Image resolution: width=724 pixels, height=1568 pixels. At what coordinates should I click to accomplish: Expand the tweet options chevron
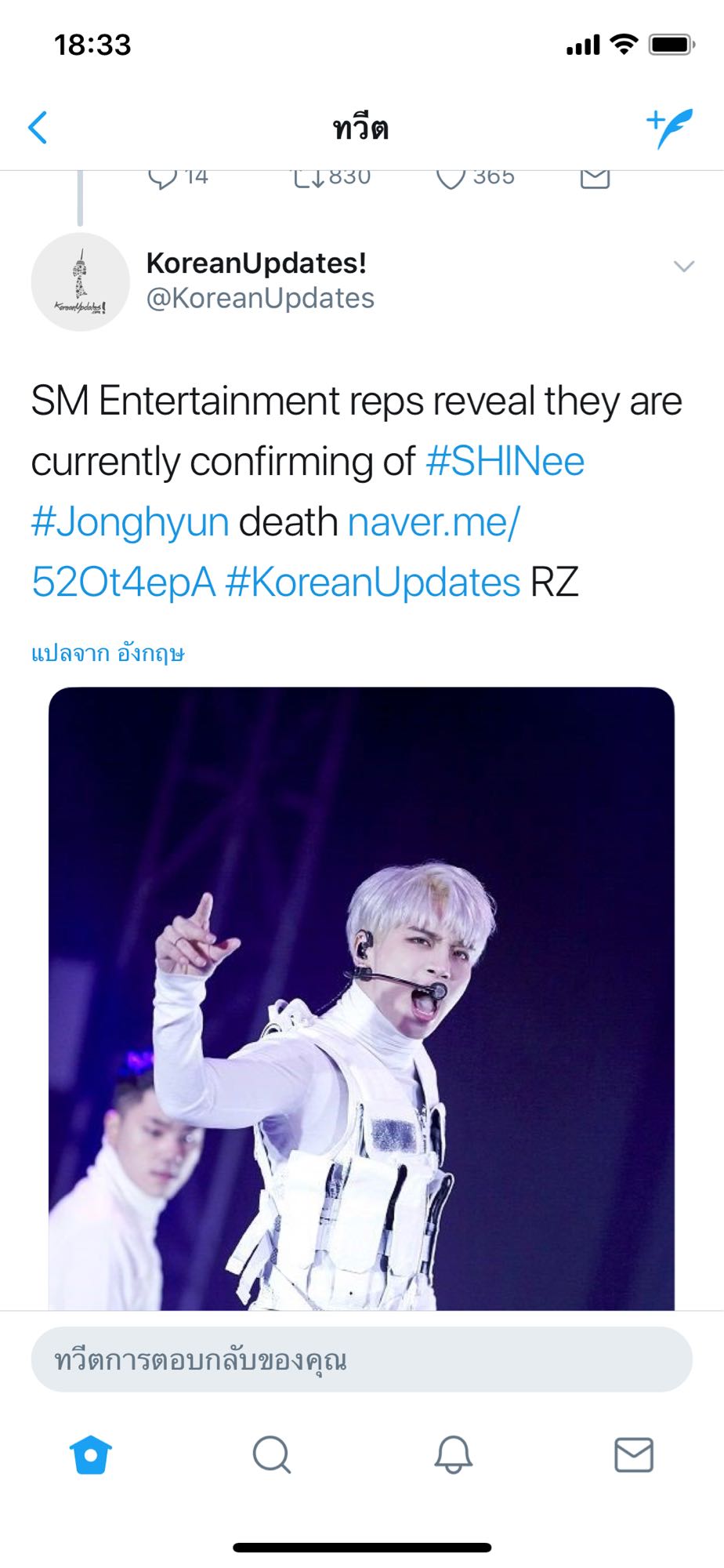click(683, 267)
